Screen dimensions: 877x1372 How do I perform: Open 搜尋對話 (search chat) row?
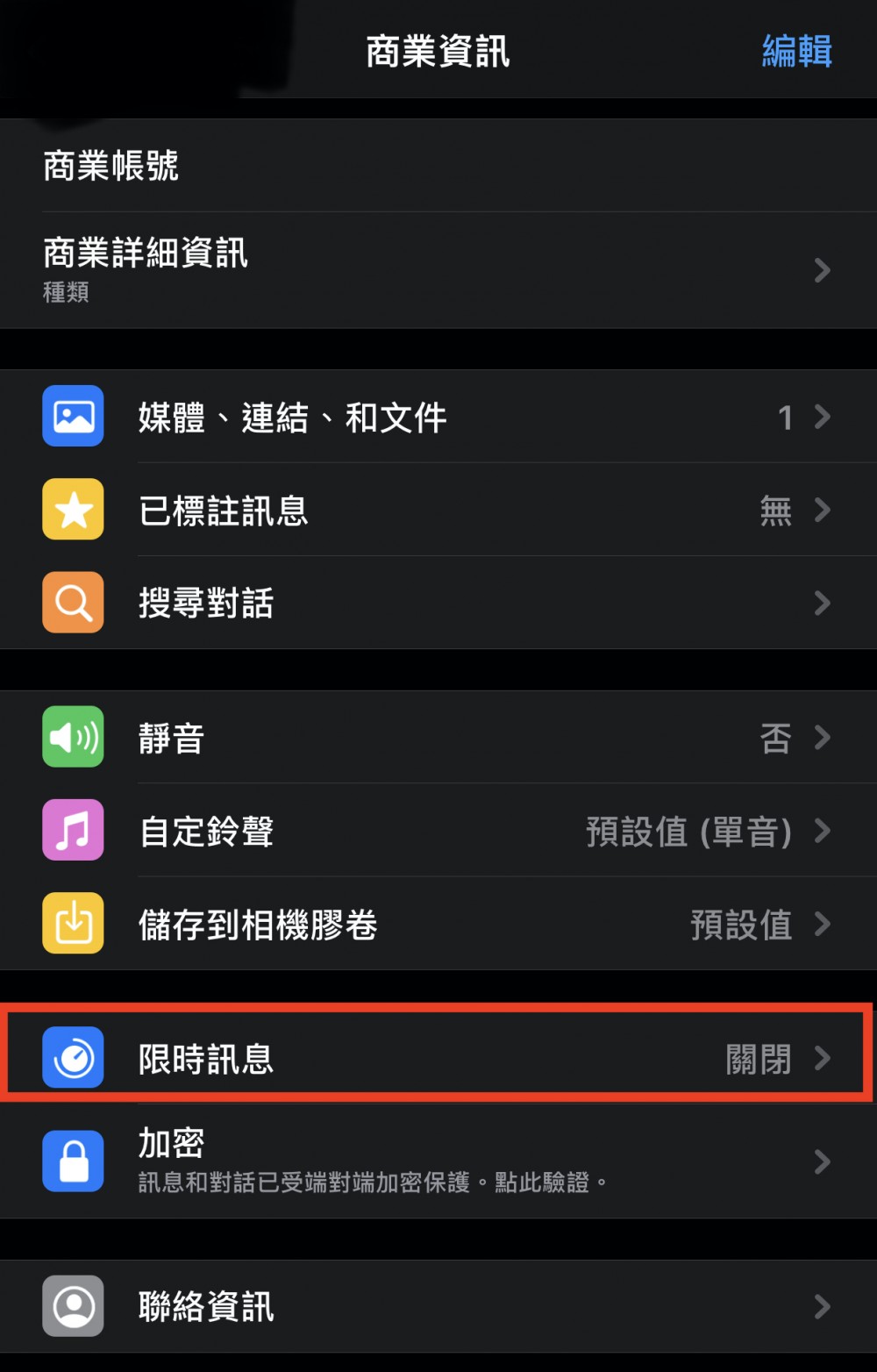pos(438,603)
